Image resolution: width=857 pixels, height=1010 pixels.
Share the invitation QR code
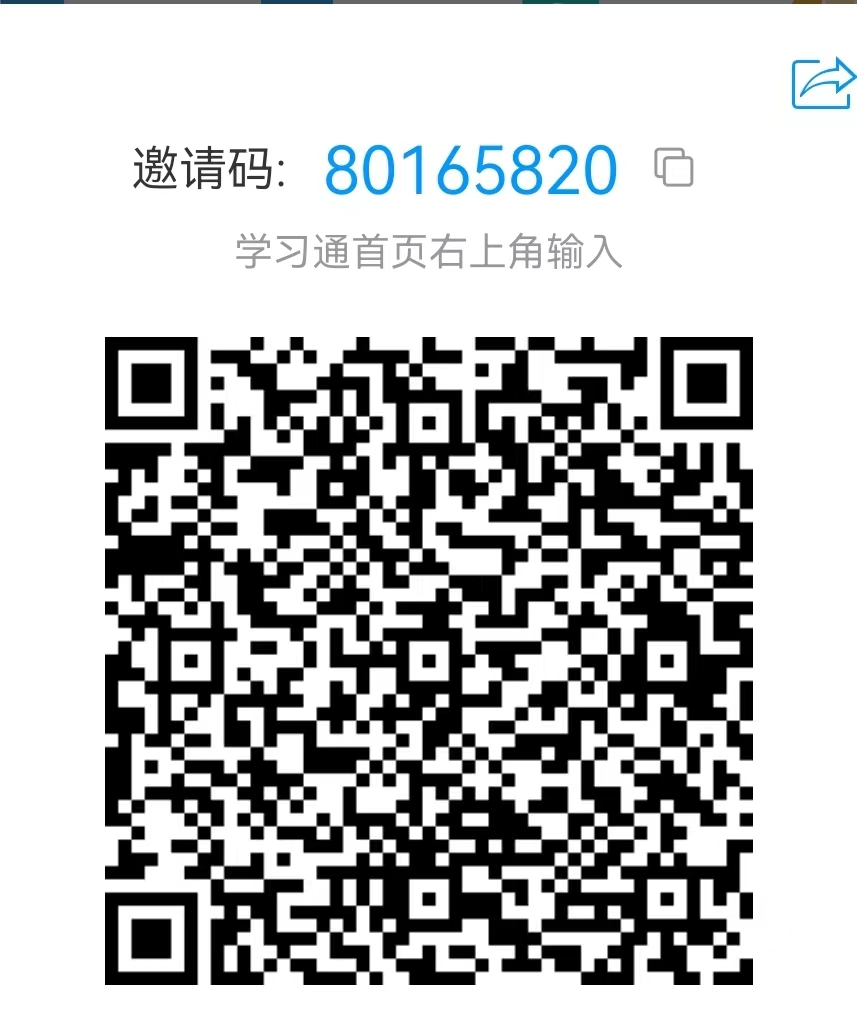coord(823,83)
